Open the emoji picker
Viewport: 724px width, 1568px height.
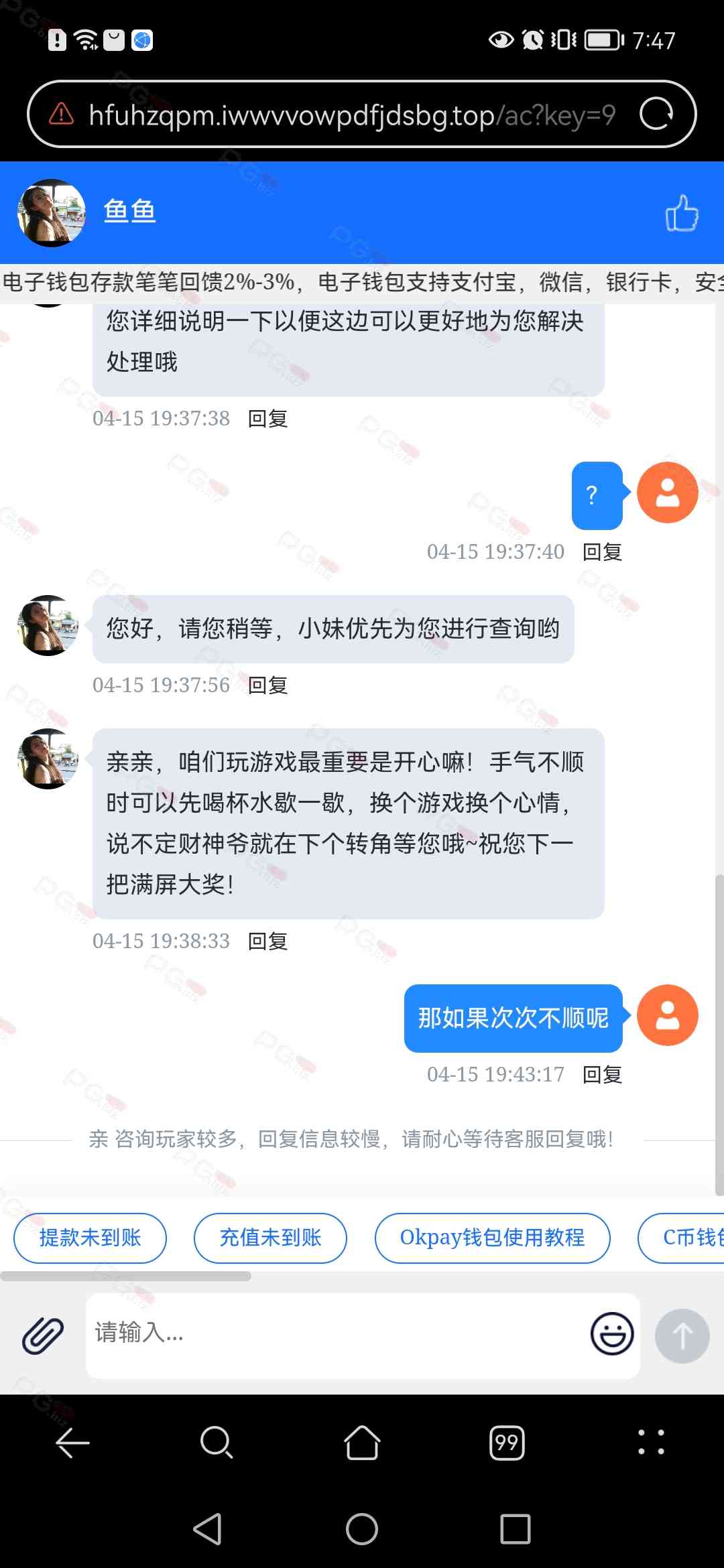pyautogui.click(x=611, y=1333)
